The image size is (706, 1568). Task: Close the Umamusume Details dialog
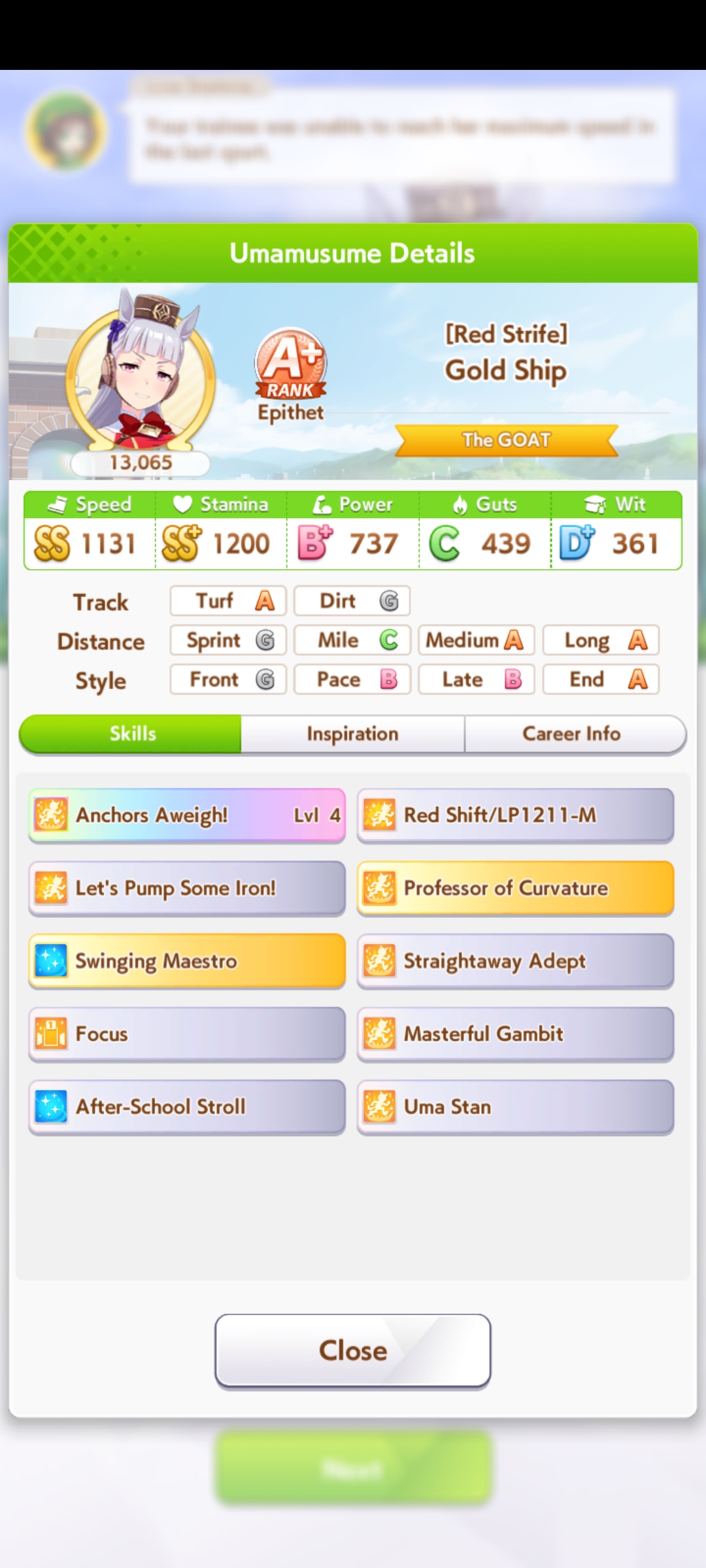pos(352,1350)
